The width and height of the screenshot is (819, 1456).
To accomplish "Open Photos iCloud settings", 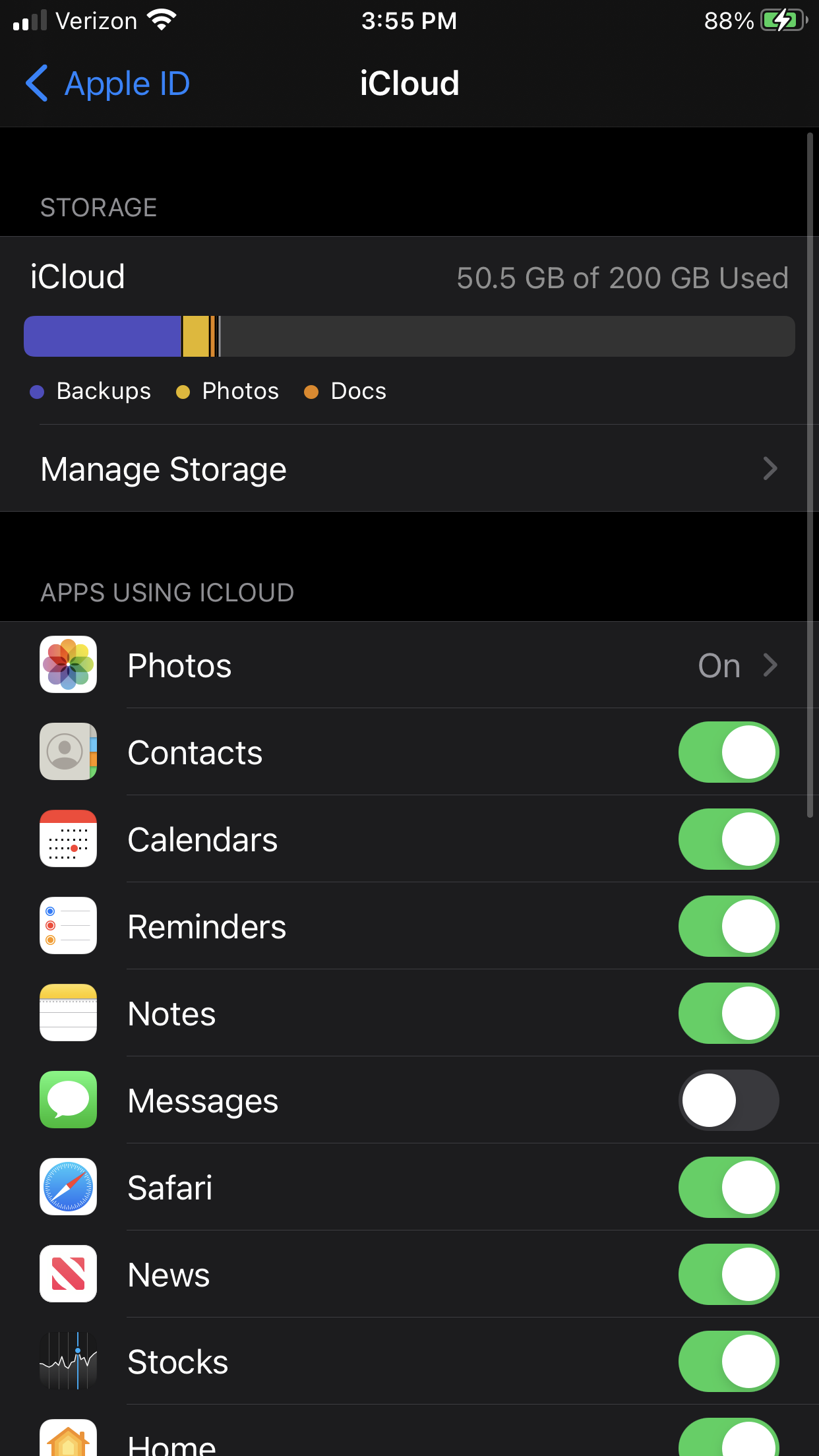I will [x=409, y=665].
